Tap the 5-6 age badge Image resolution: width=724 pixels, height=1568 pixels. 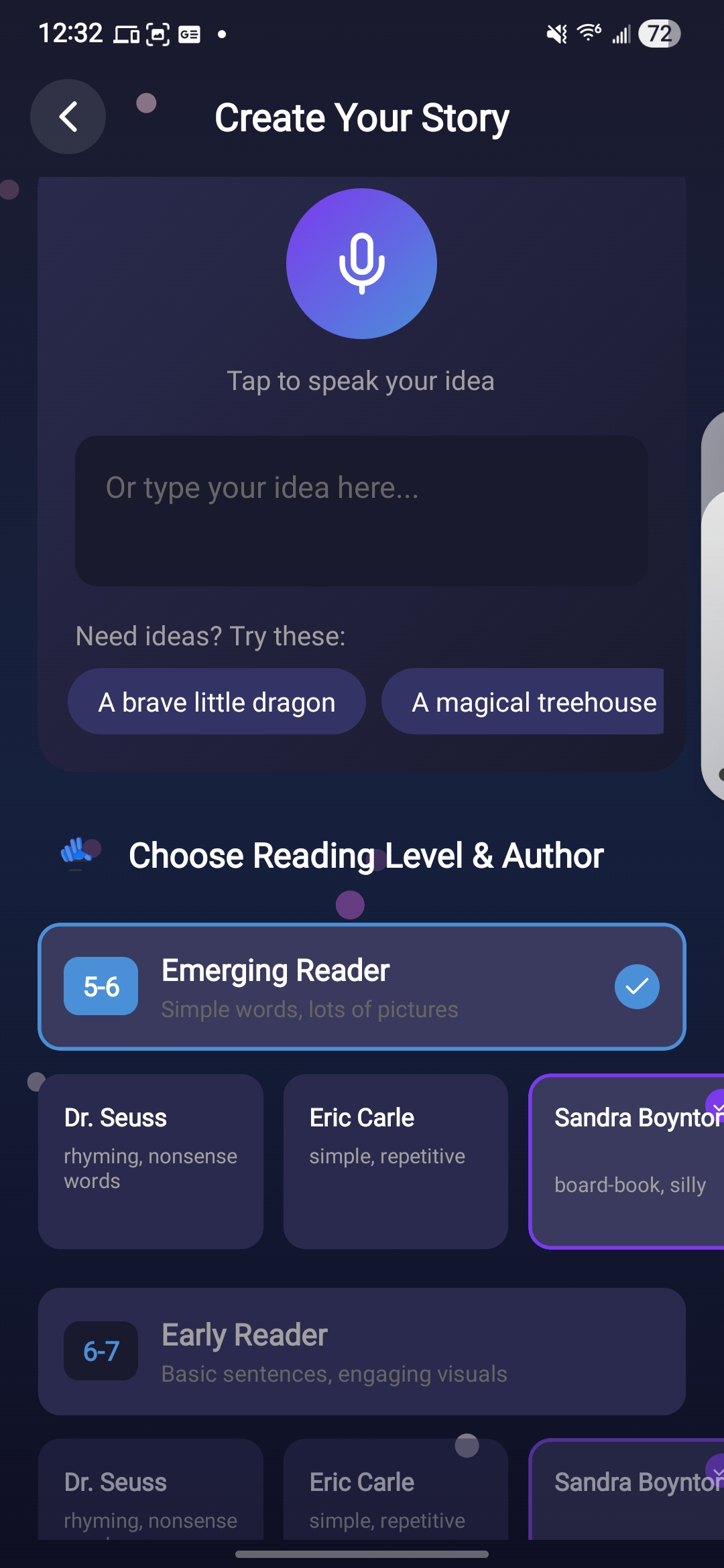[100, 986]
